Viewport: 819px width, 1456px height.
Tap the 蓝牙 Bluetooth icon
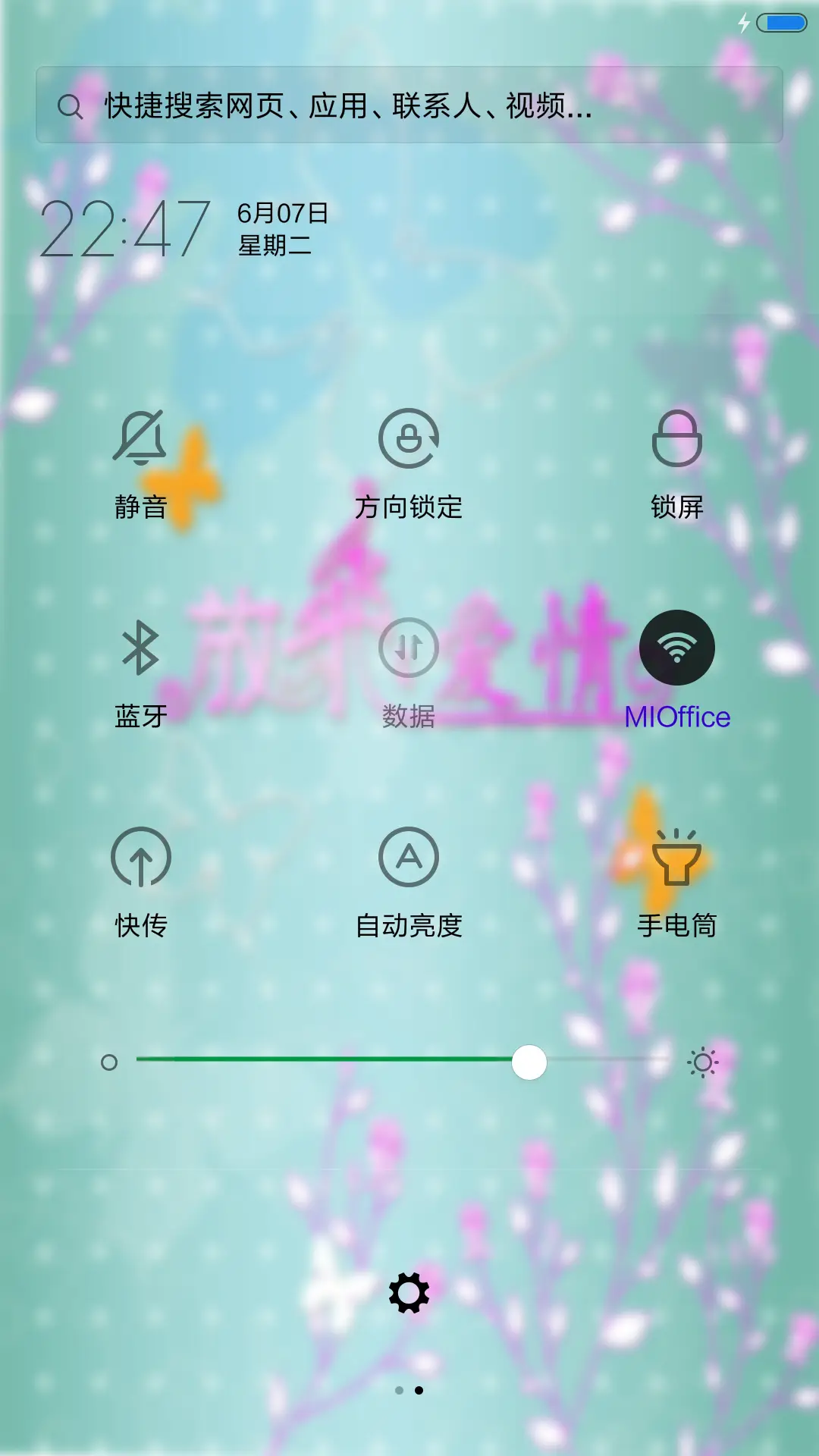click(x=140, y=648)
